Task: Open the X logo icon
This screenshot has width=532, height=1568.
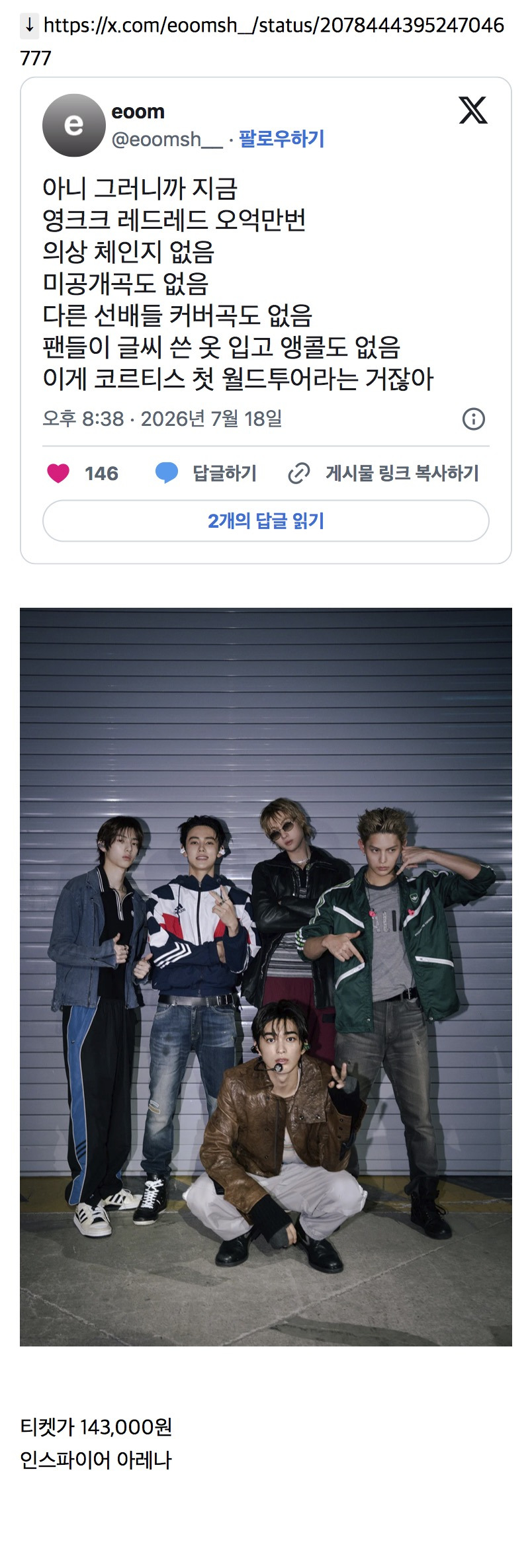Action: click(473, 110)
